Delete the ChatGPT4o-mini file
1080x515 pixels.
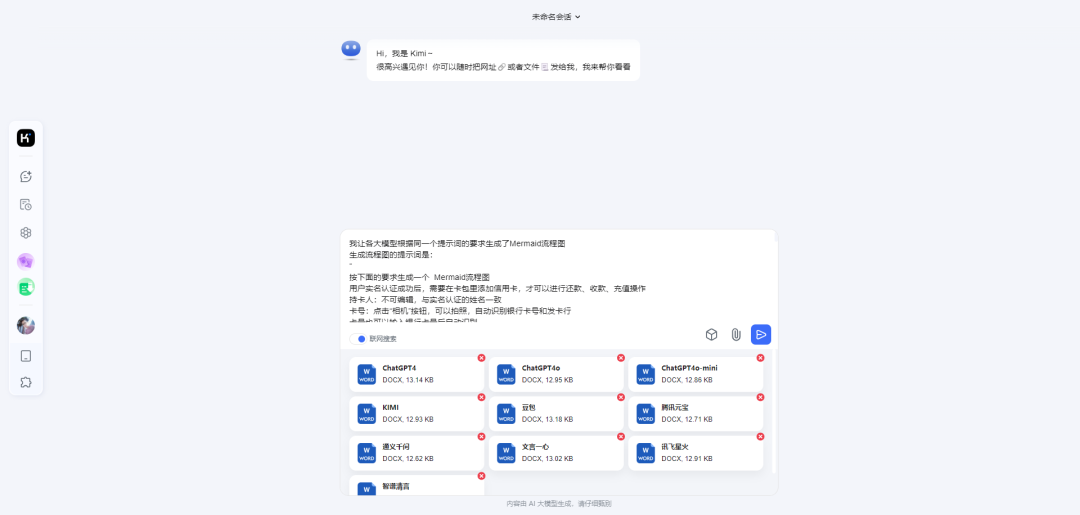pyautogui.click(x=760, y=358)
